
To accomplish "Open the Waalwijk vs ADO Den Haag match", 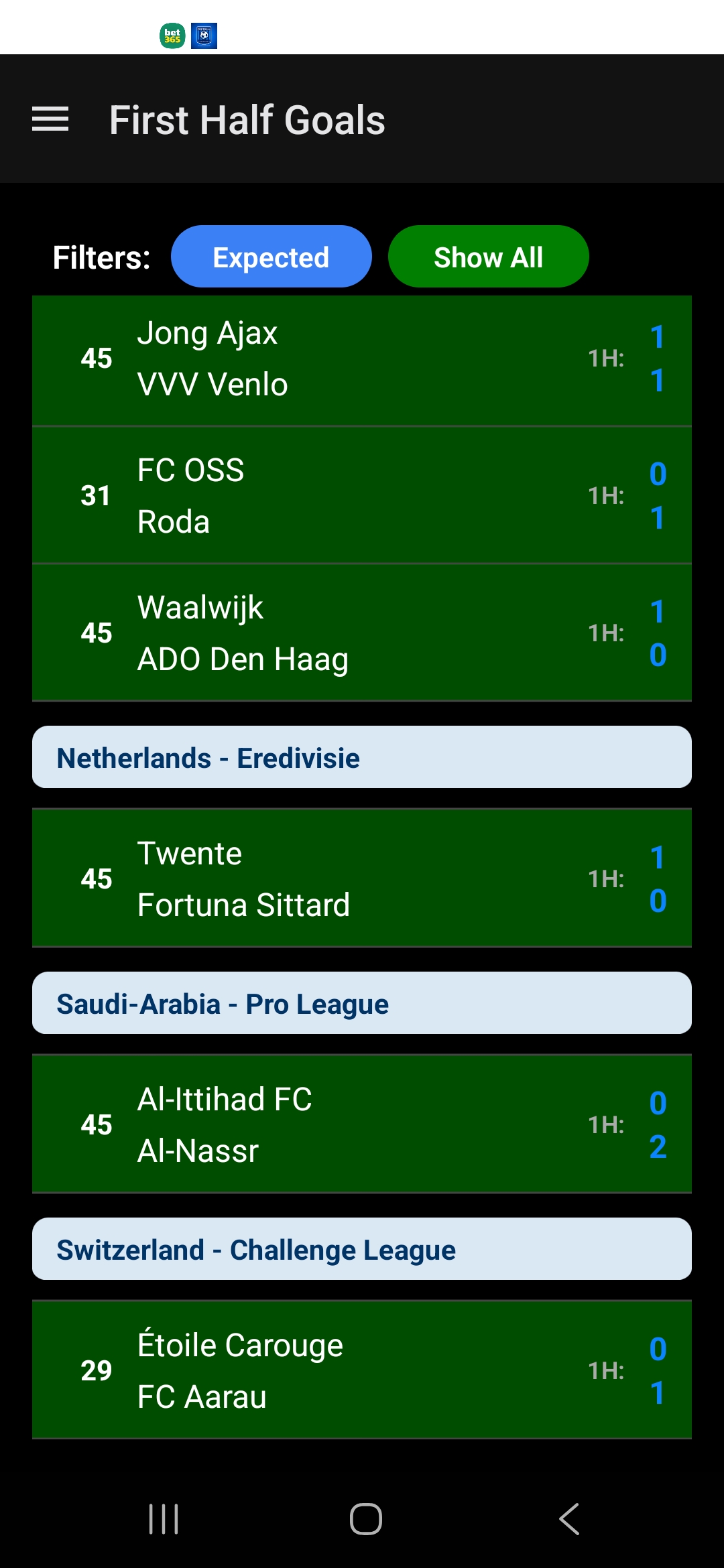I will point(362,631).
